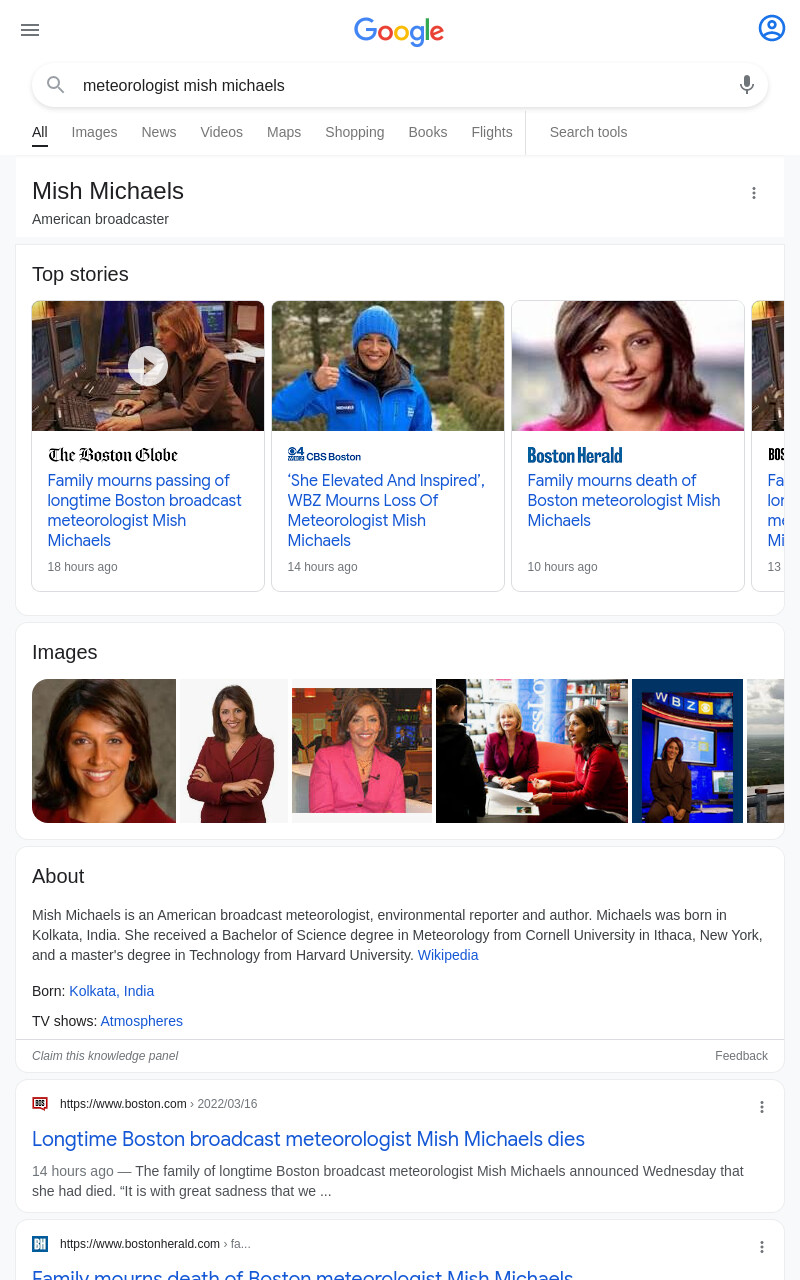Switch to the News tab
The width and height of the screenshot is (800, 1280).
(x=158, y=132)
